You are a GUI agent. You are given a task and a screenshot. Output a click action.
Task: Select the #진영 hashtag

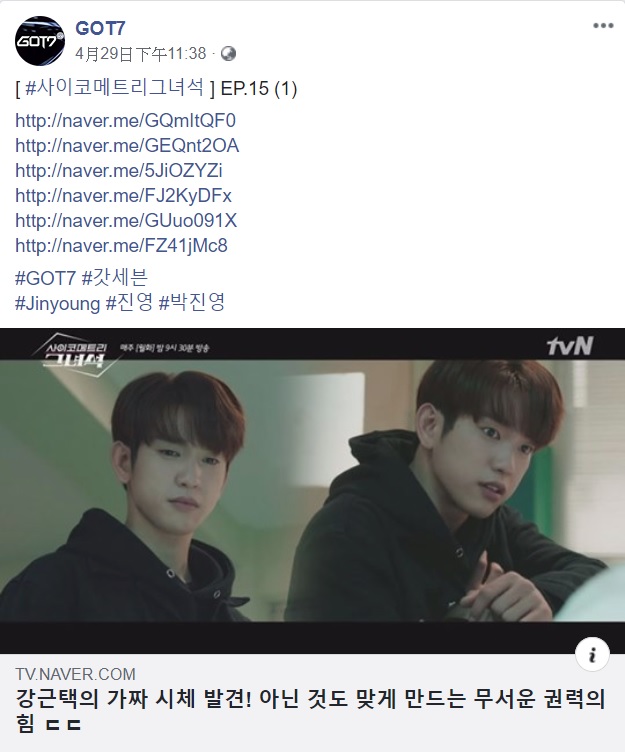pyautogui.click(x=129, y=303)
